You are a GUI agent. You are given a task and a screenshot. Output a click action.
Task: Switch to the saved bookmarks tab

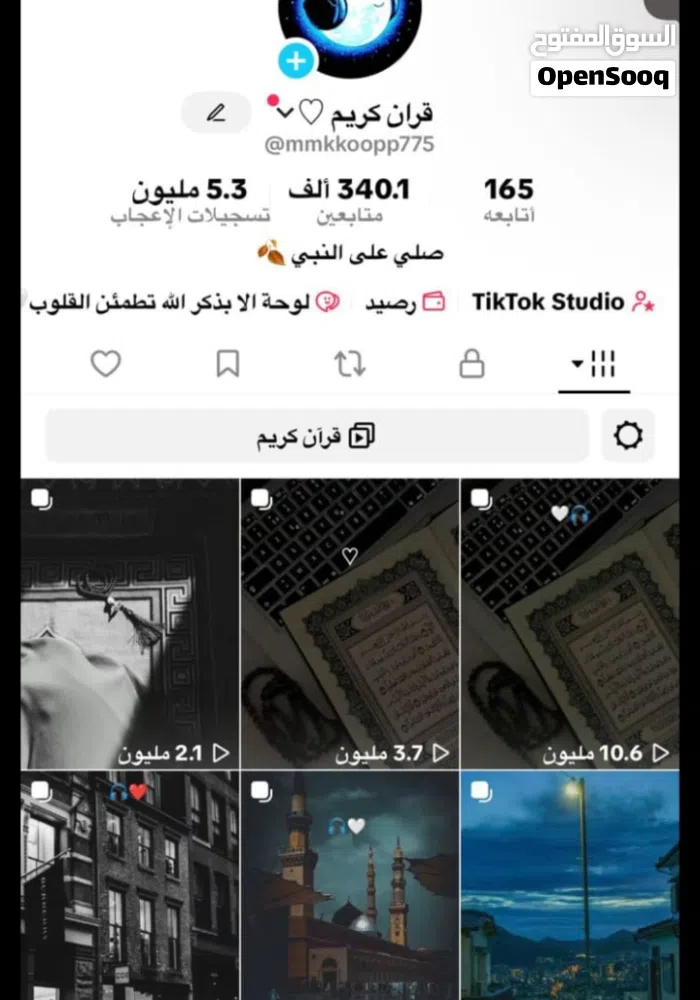tap(228, 364)
